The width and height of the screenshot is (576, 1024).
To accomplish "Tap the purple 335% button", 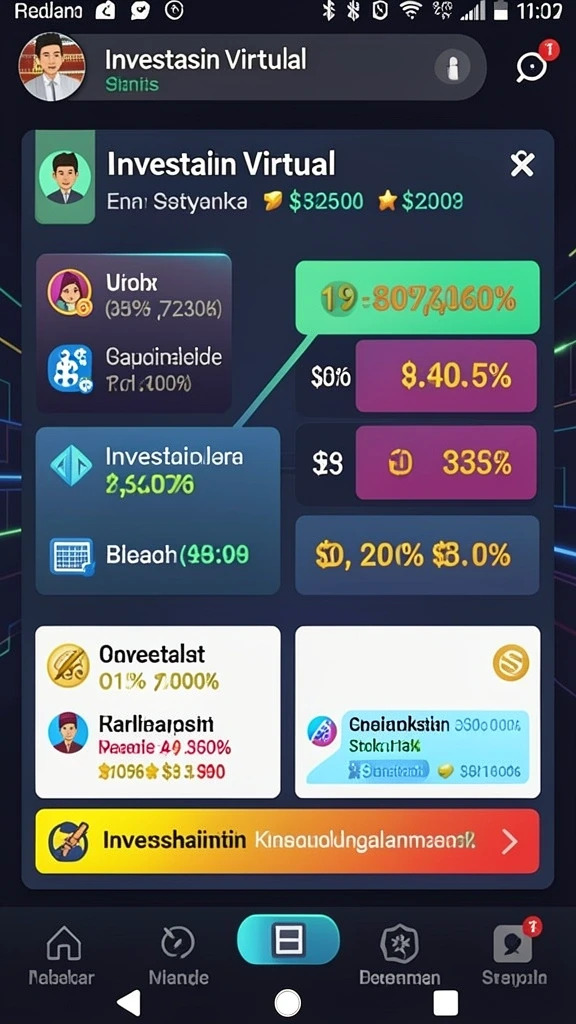I will point(446,462).
